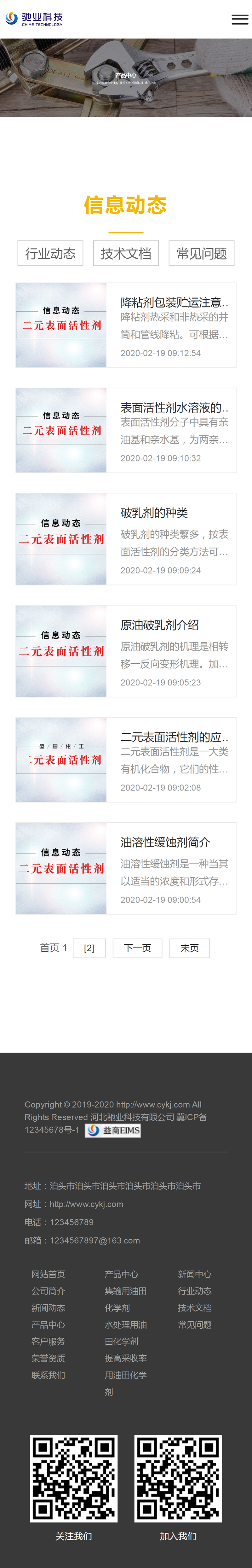The width and height of the screenshot is (252, 1568).
Task: Open 公司简介 footer link
Action: click(x=49, y=1291)
